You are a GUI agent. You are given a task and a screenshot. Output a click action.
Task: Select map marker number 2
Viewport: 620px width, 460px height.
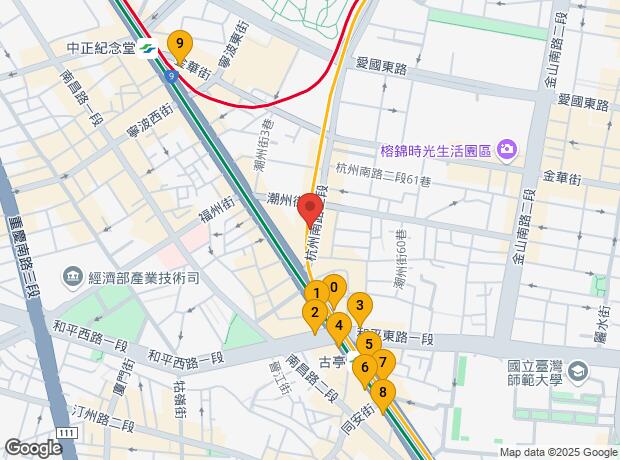[x=314, y=314]
